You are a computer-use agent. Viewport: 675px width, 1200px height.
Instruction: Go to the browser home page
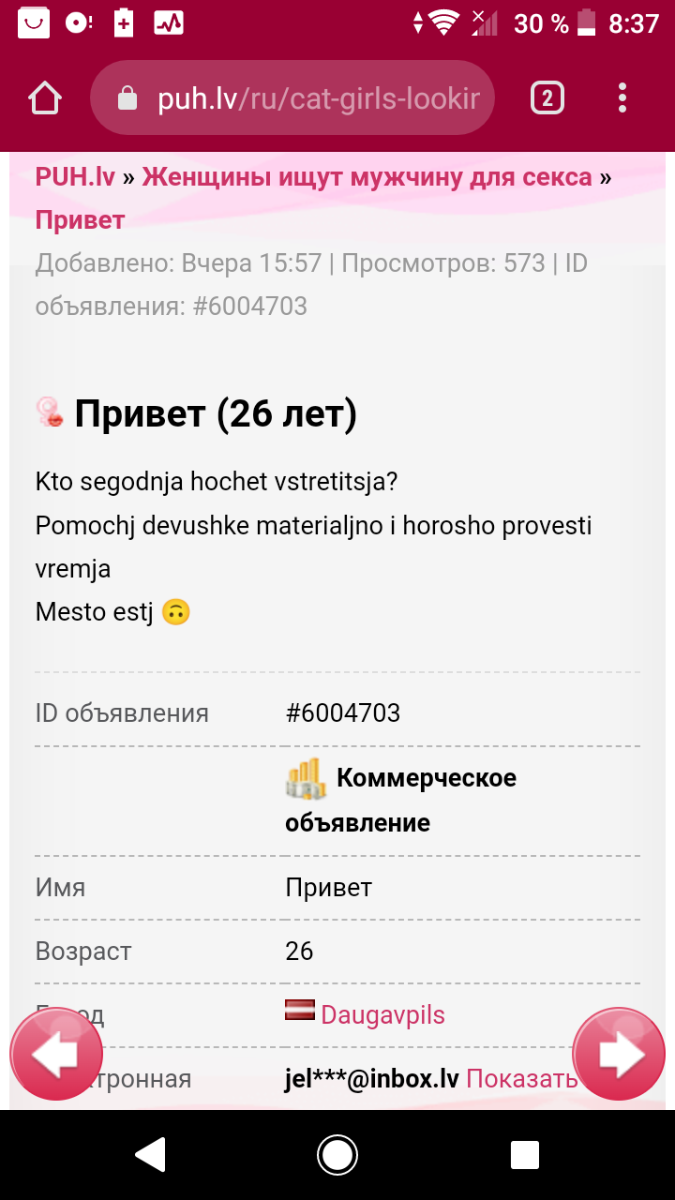click(44, 98)
